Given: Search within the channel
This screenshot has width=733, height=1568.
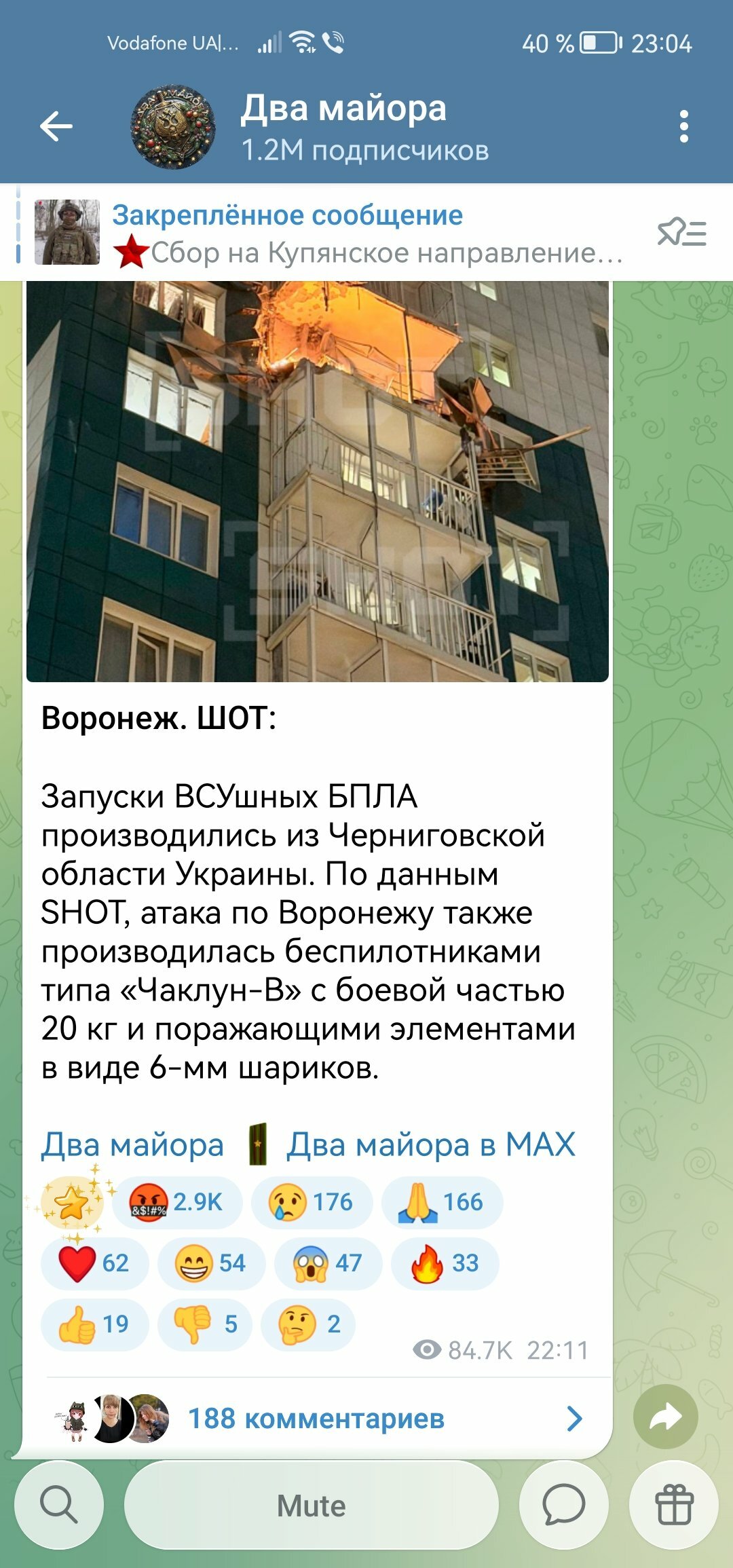Looking at the screenshot, I should point(59,1506).
